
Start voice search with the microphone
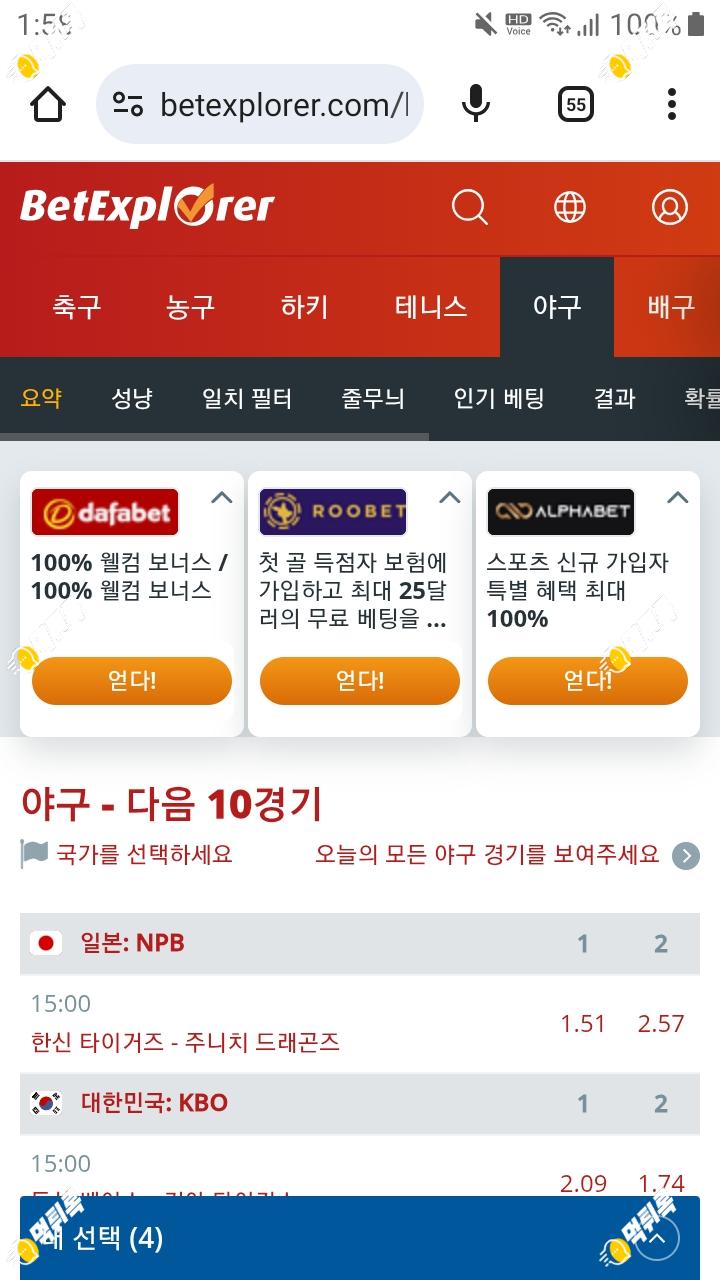pos(476,104)
